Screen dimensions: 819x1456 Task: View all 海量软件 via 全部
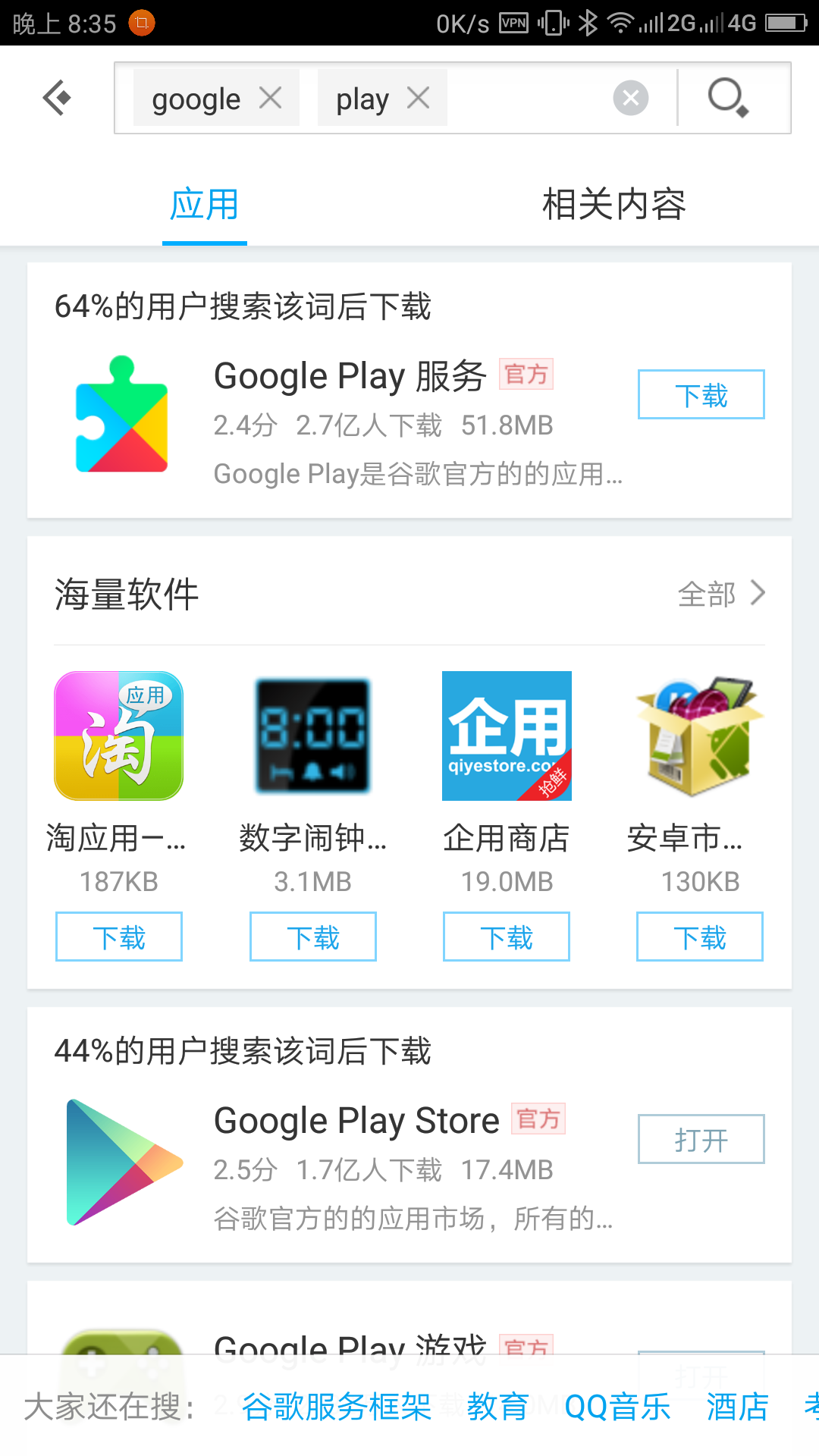[721, 594]
